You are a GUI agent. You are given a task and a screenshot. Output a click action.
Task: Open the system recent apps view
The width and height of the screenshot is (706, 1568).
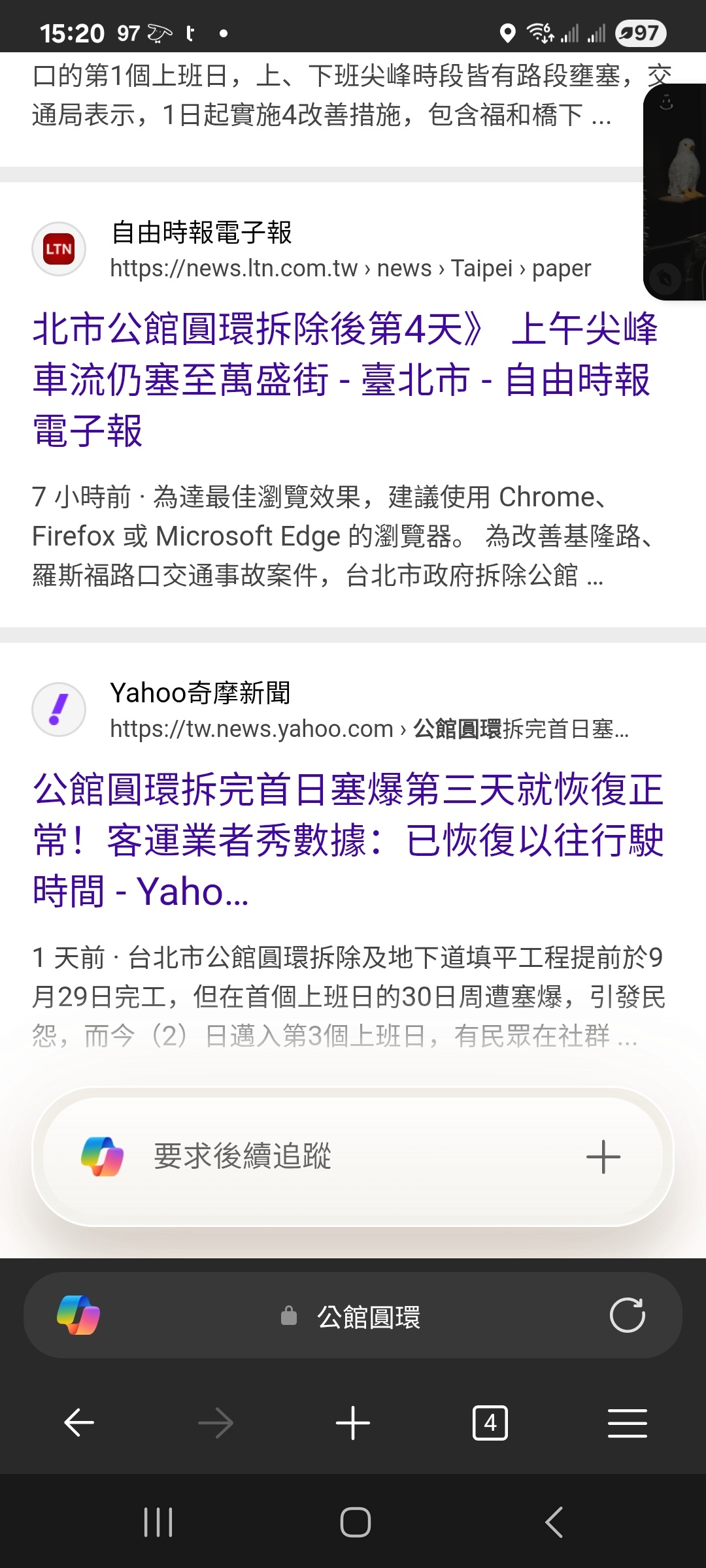point(158,1522)
